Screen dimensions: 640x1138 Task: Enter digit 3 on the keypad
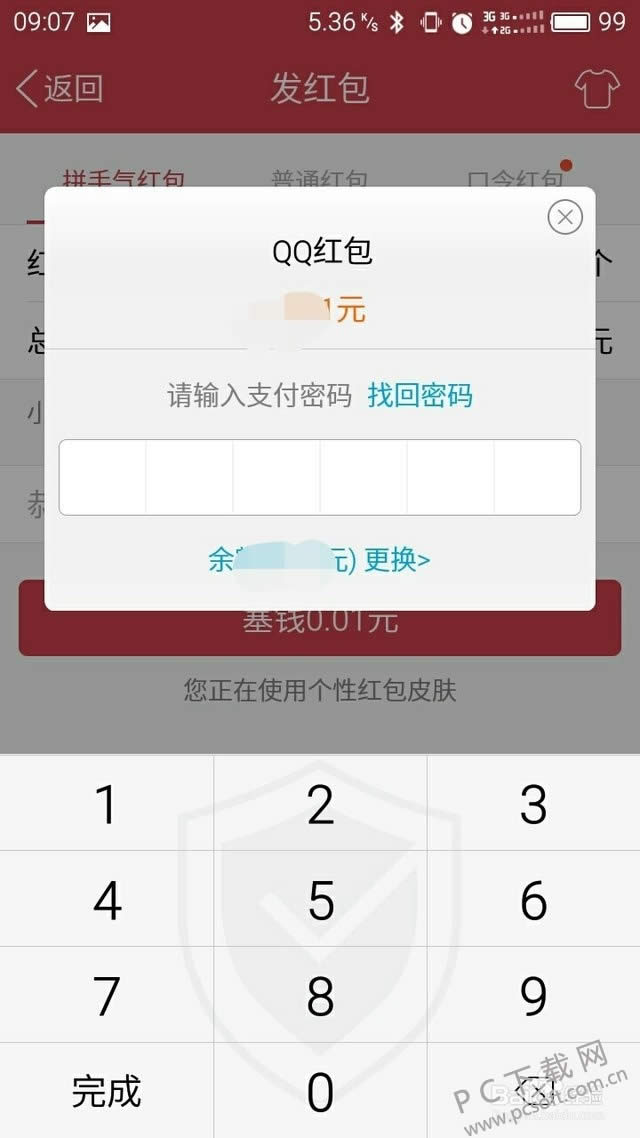[533, 804]
